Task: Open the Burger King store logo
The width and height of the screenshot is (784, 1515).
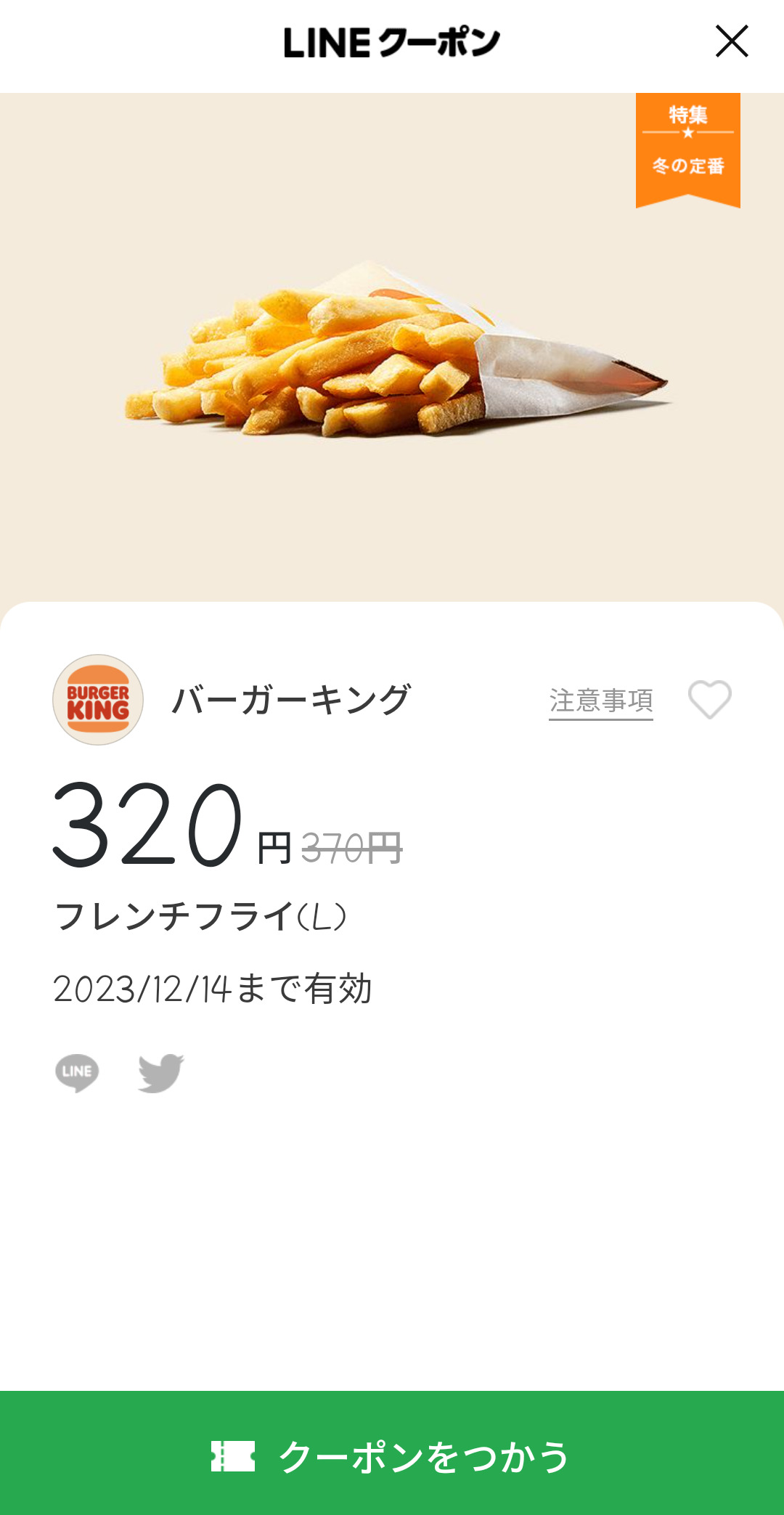Action: 98,700
